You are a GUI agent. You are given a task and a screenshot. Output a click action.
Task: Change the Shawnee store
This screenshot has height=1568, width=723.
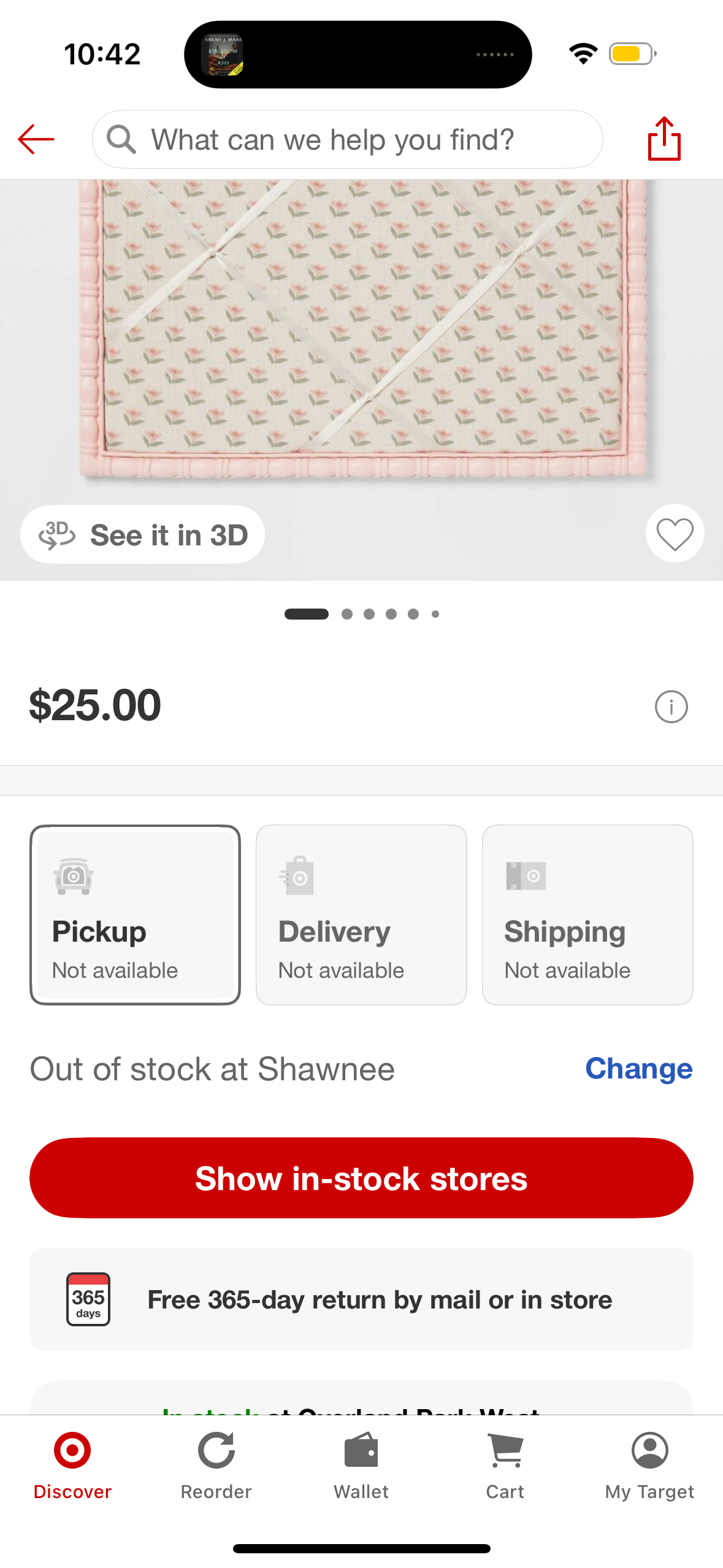tap(638, 1069)
